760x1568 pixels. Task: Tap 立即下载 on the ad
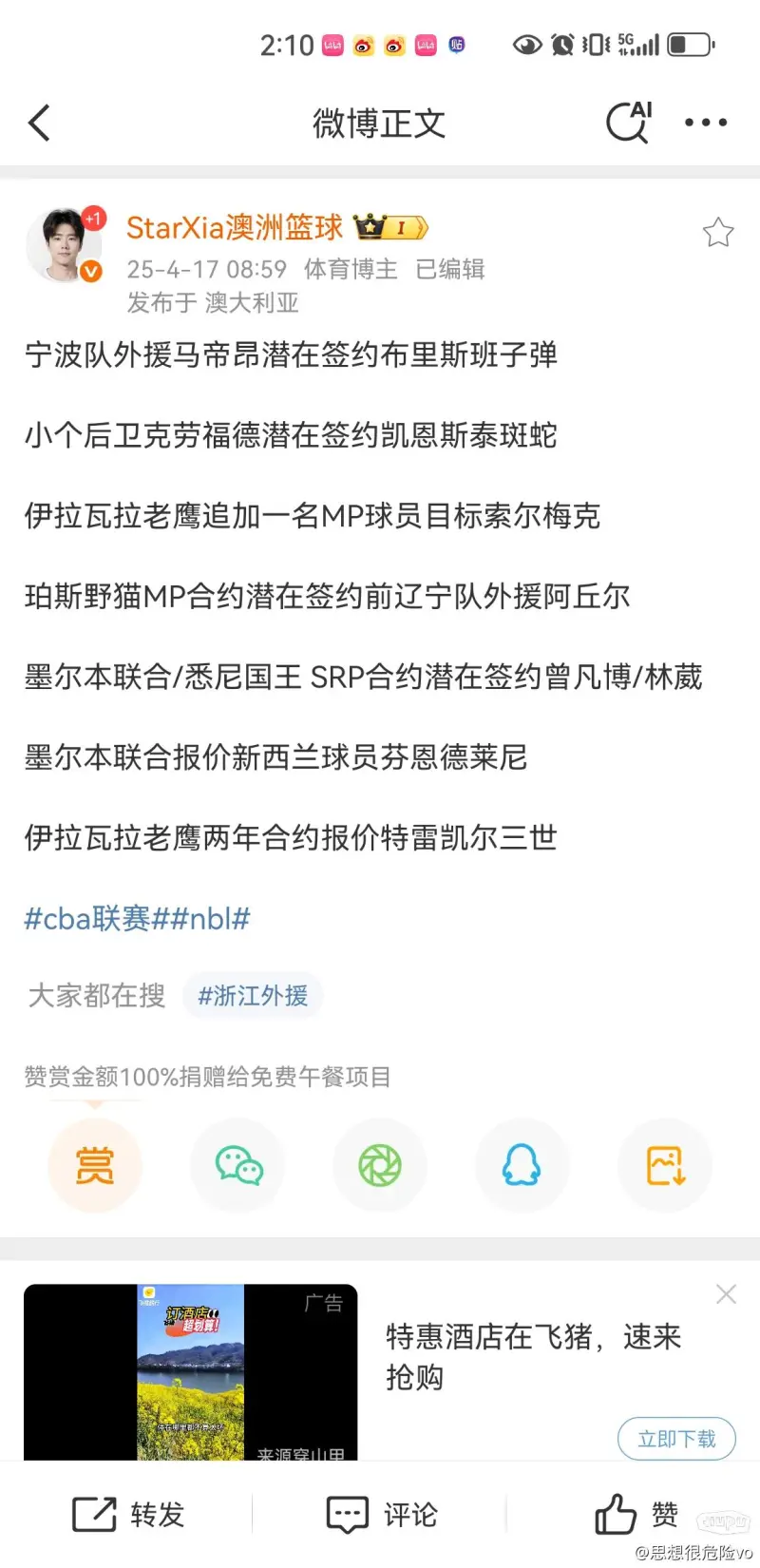(676, 1439)
